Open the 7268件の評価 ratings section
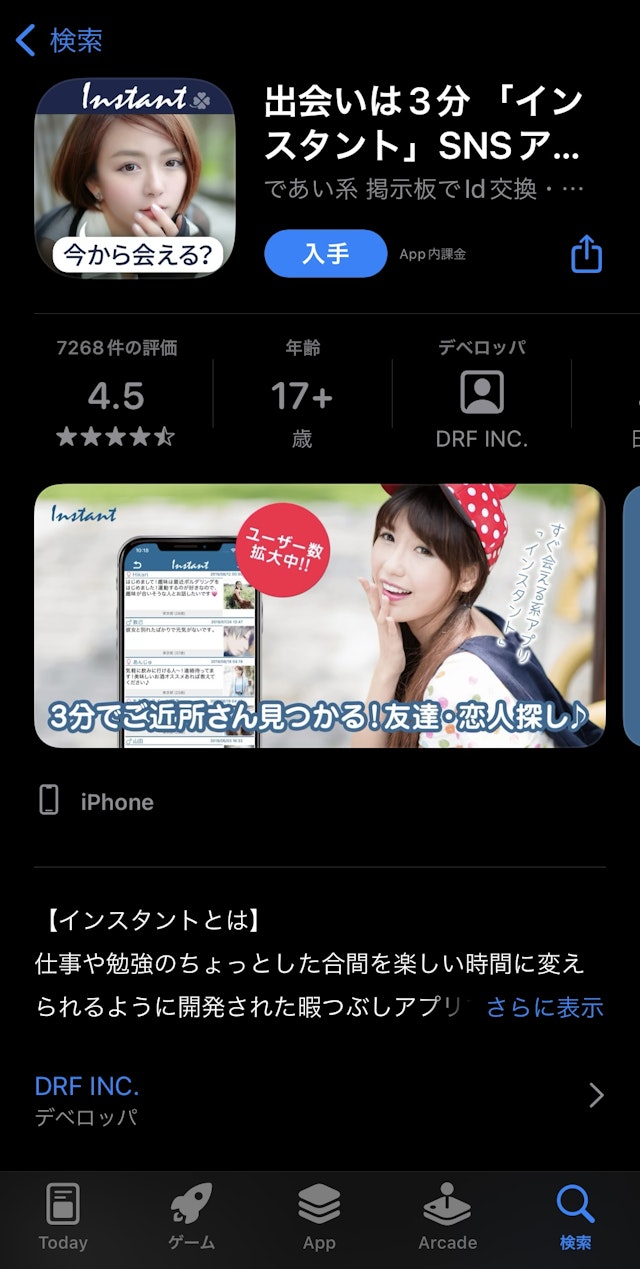This screenshot has height=1269, width=640. pos(116,394)
